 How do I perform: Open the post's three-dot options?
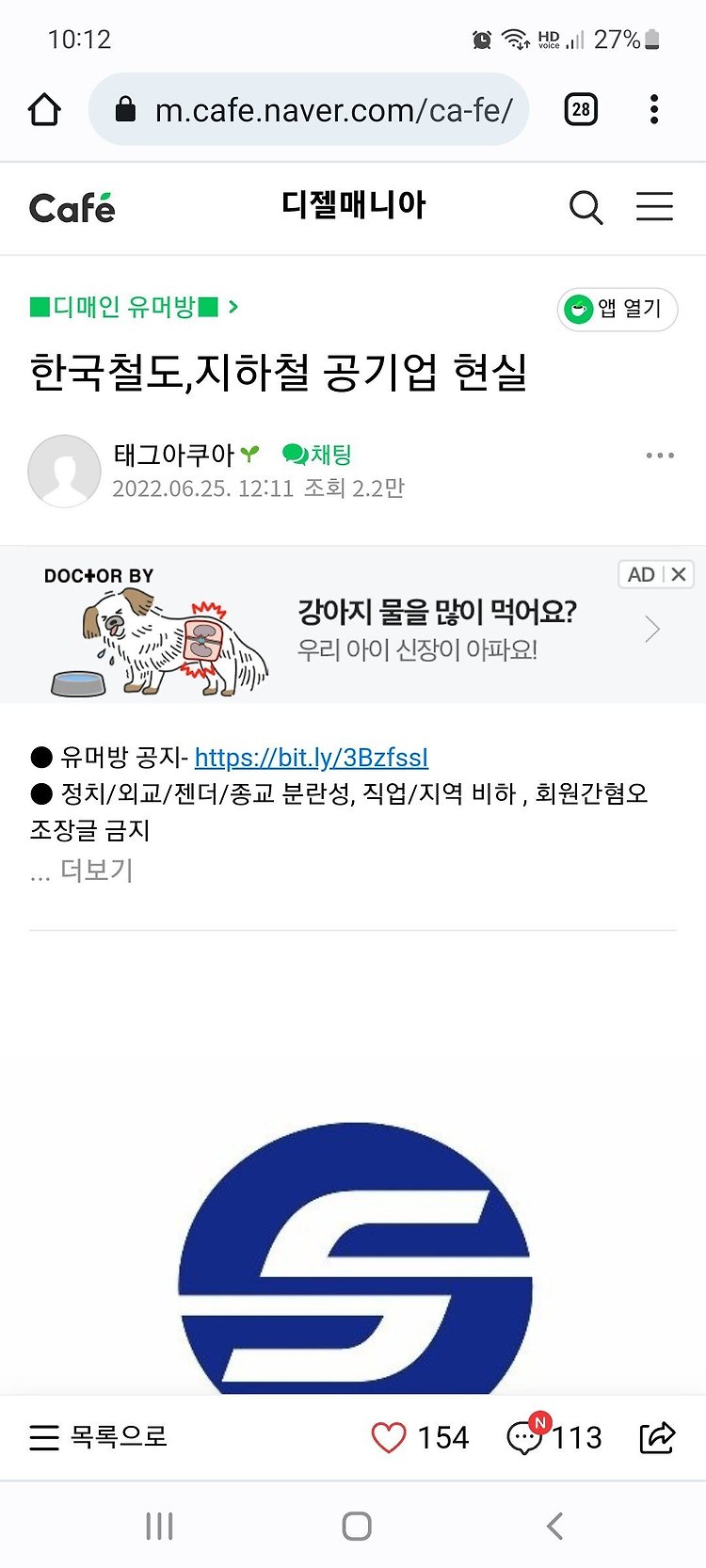(660, 456)
